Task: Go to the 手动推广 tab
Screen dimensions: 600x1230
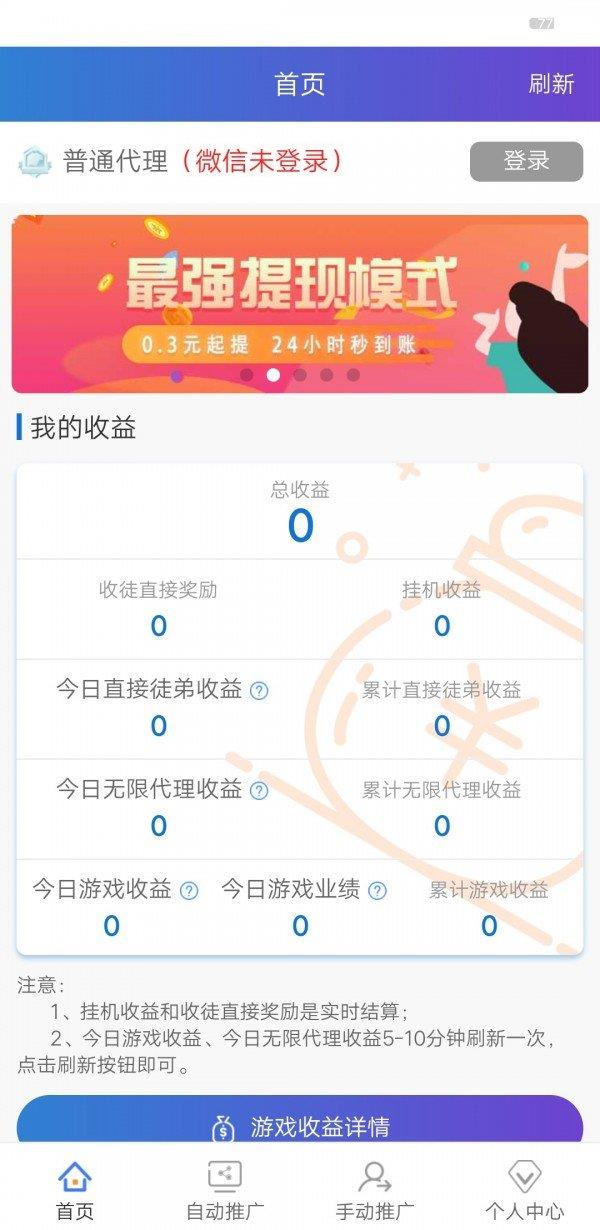Action: [x=375, y=1190]
